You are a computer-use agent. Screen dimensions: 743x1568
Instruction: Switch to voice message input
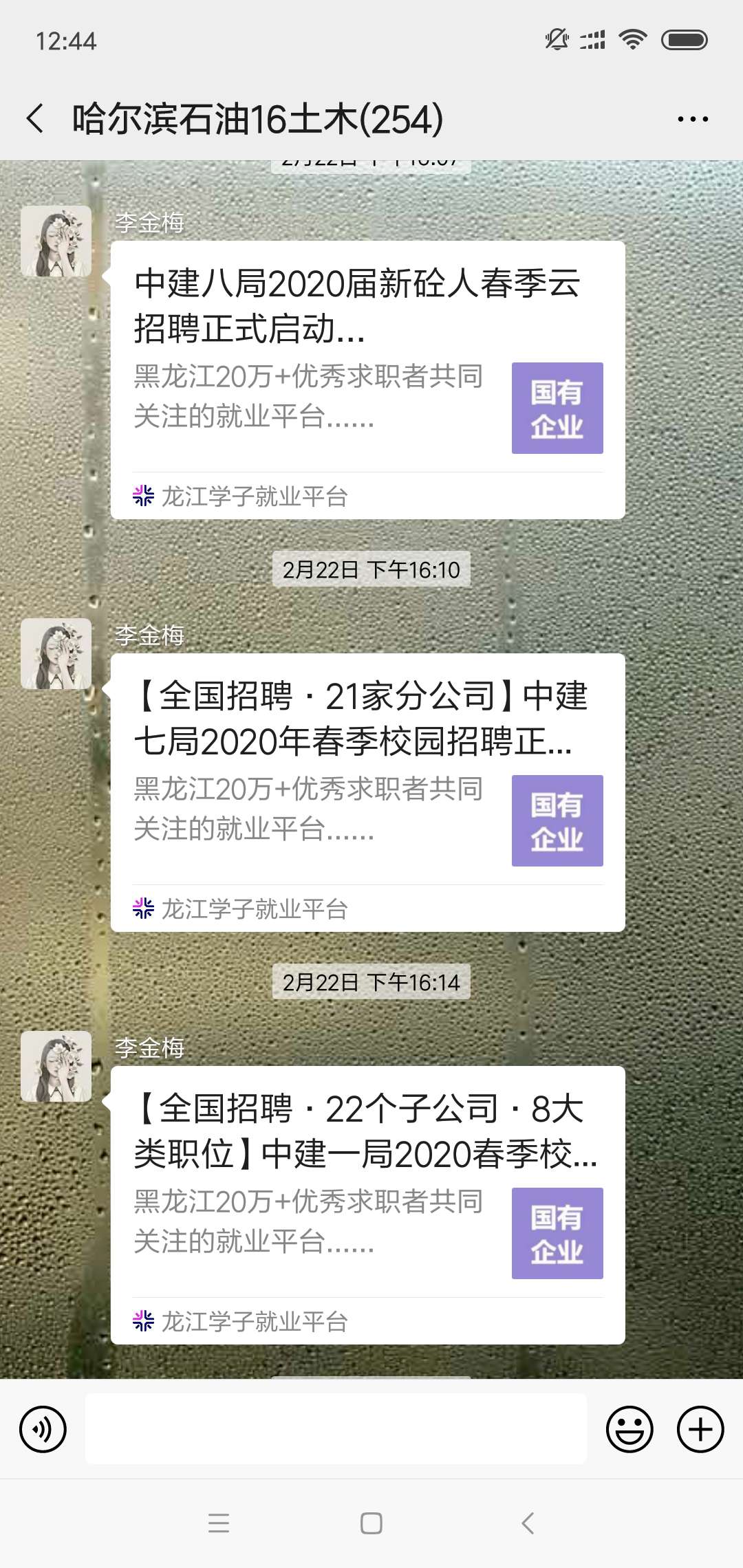pos(43,1430)
